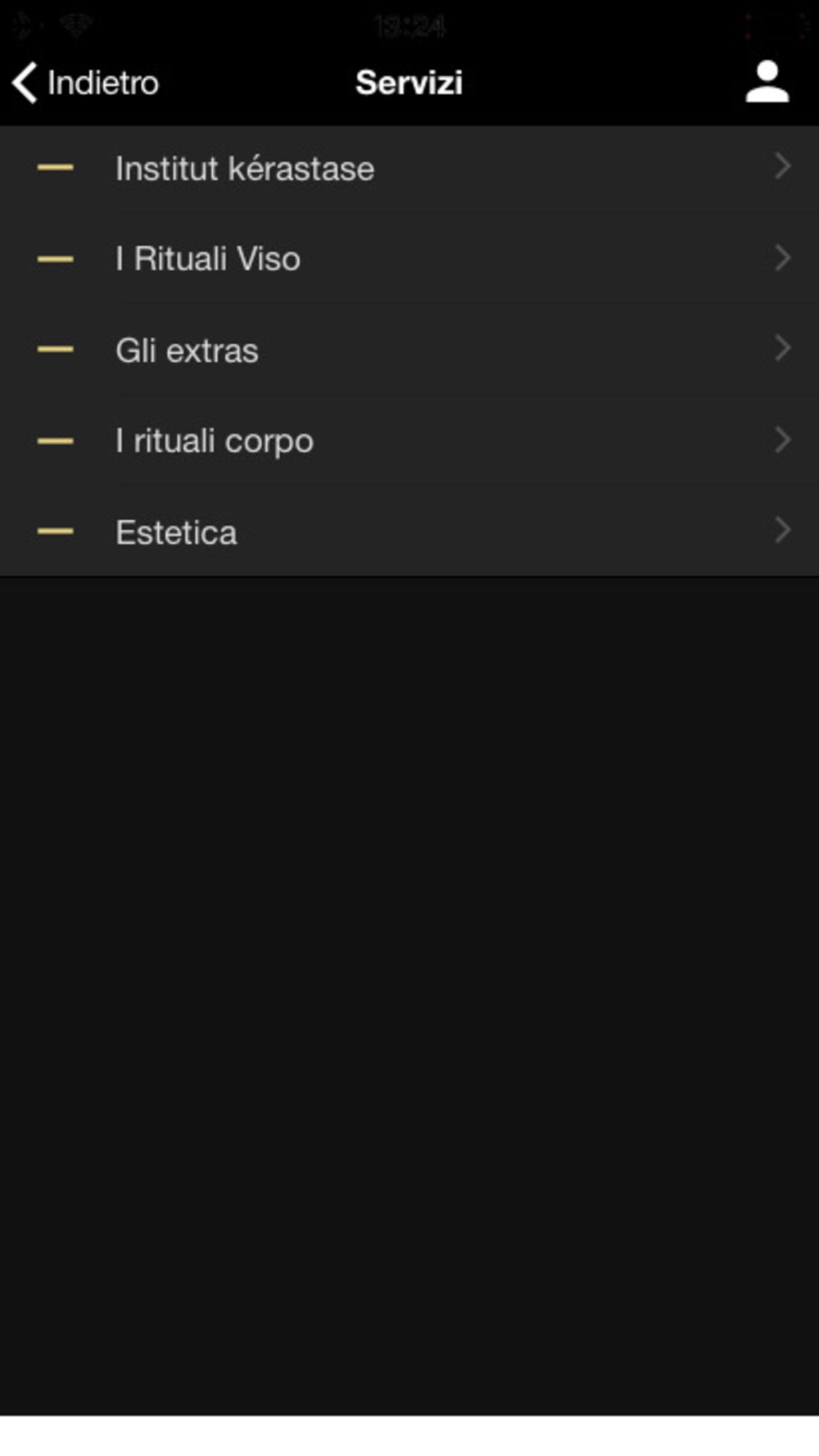Open Institut kérastase services
Viewport: 819px width, 1456px height.
click(x=245, y=169)
